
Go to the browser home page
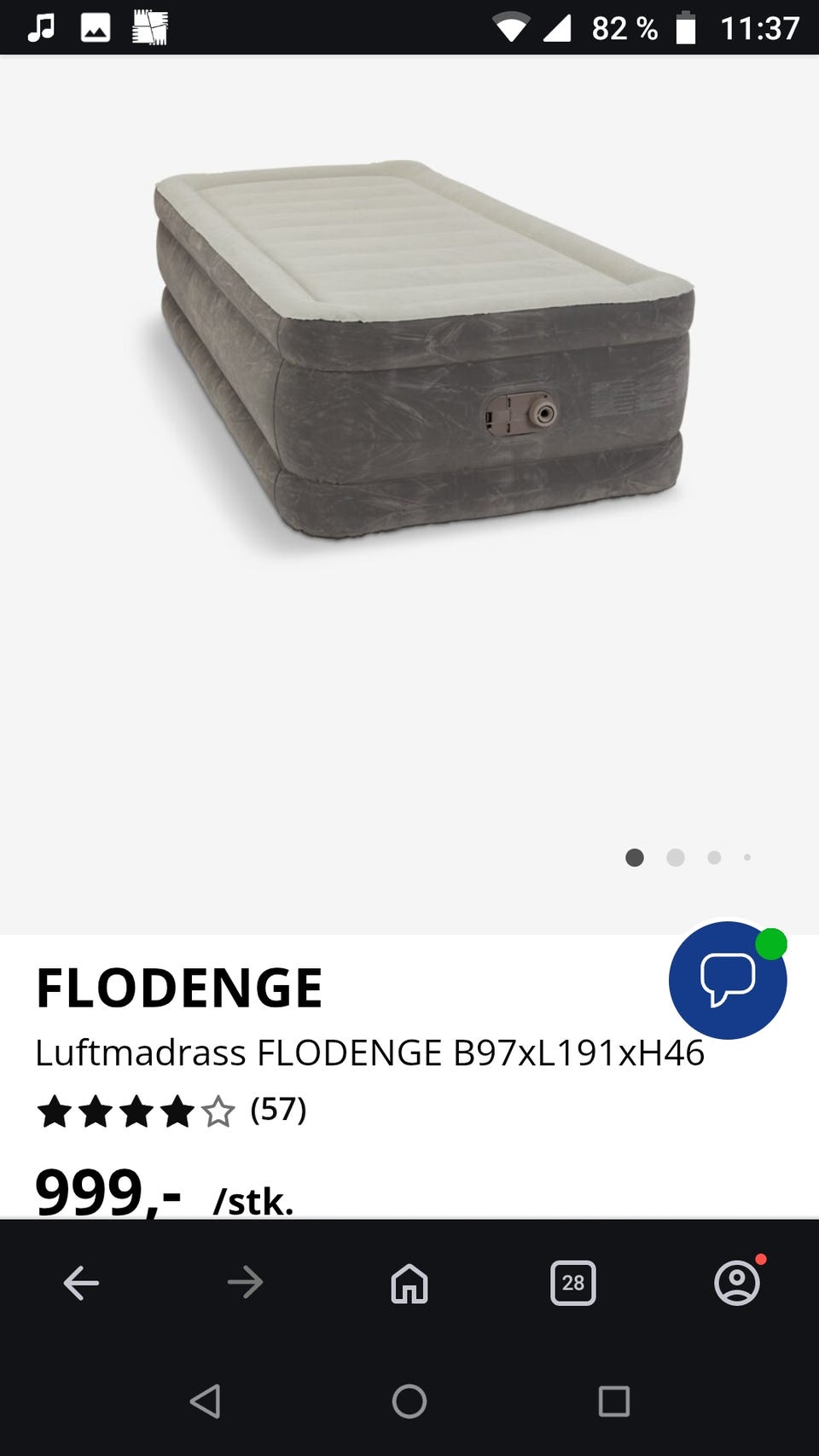pos(409,1282)
